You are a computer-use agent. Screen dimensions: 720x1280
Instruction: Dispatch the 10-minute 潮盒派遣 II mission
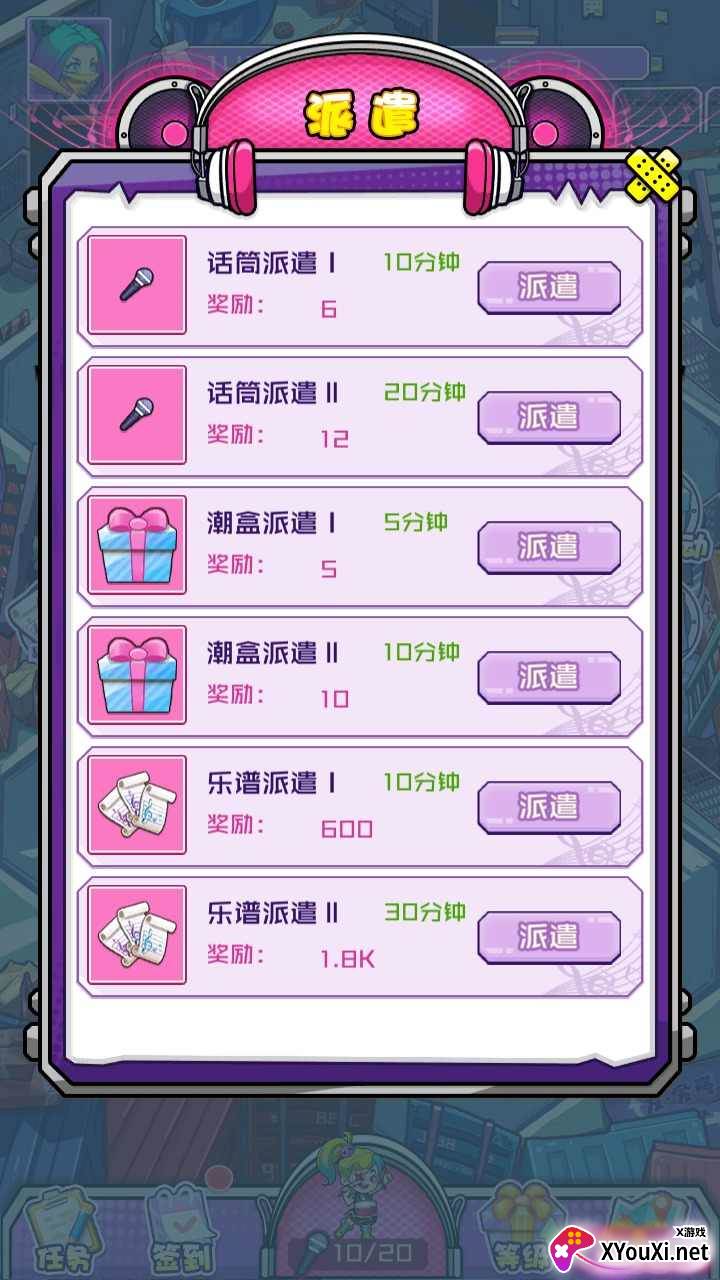point(548,677)
